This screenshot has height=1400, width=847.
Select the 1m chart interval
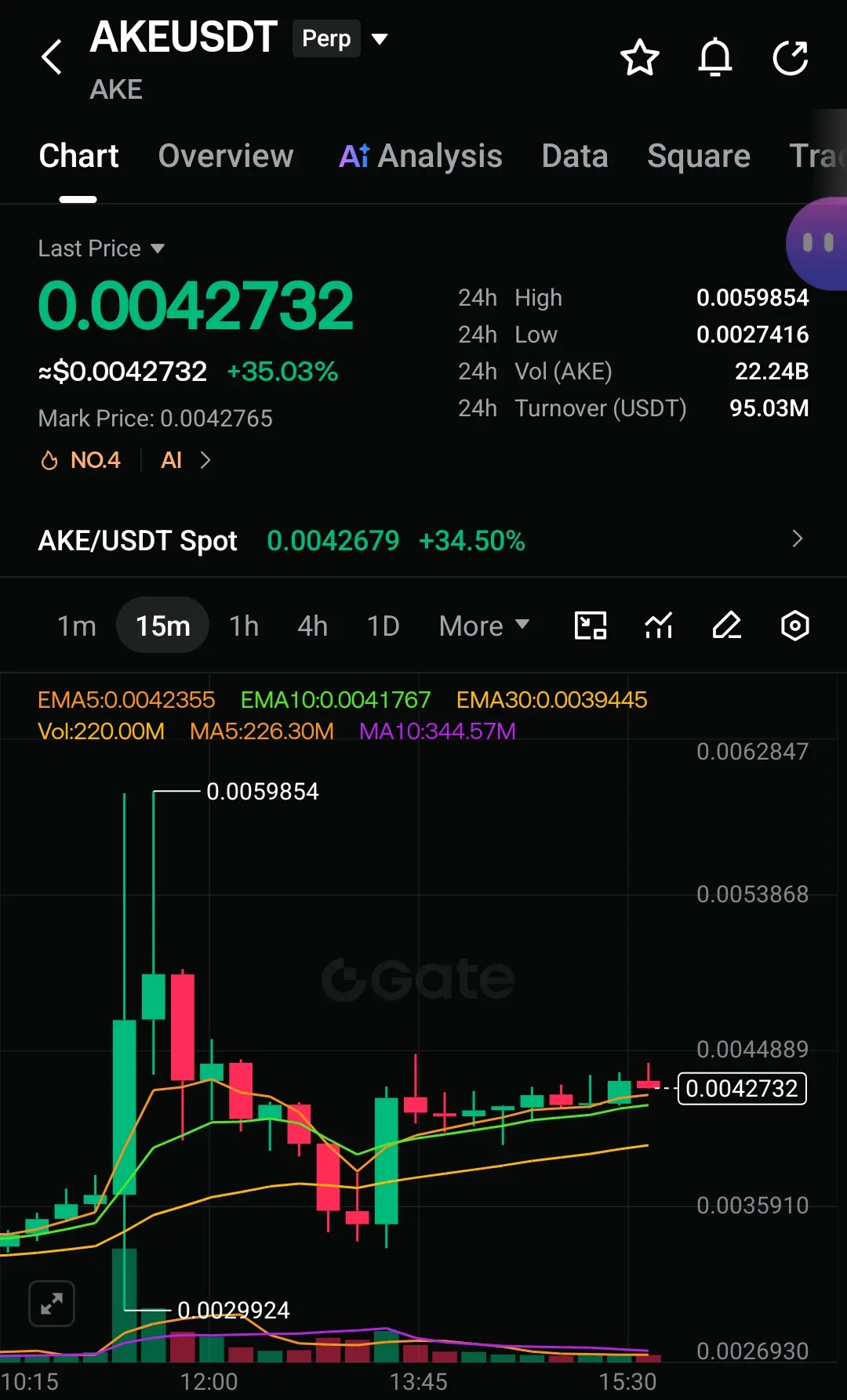(77, 626)
